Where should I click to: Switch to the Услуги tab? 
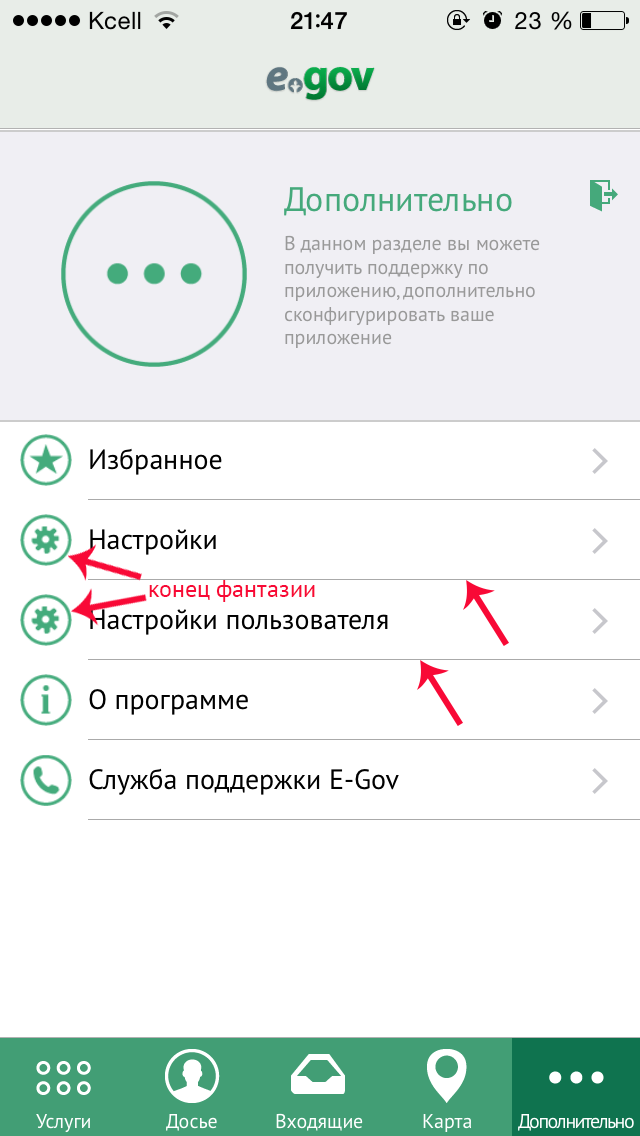coord(64,1087)
